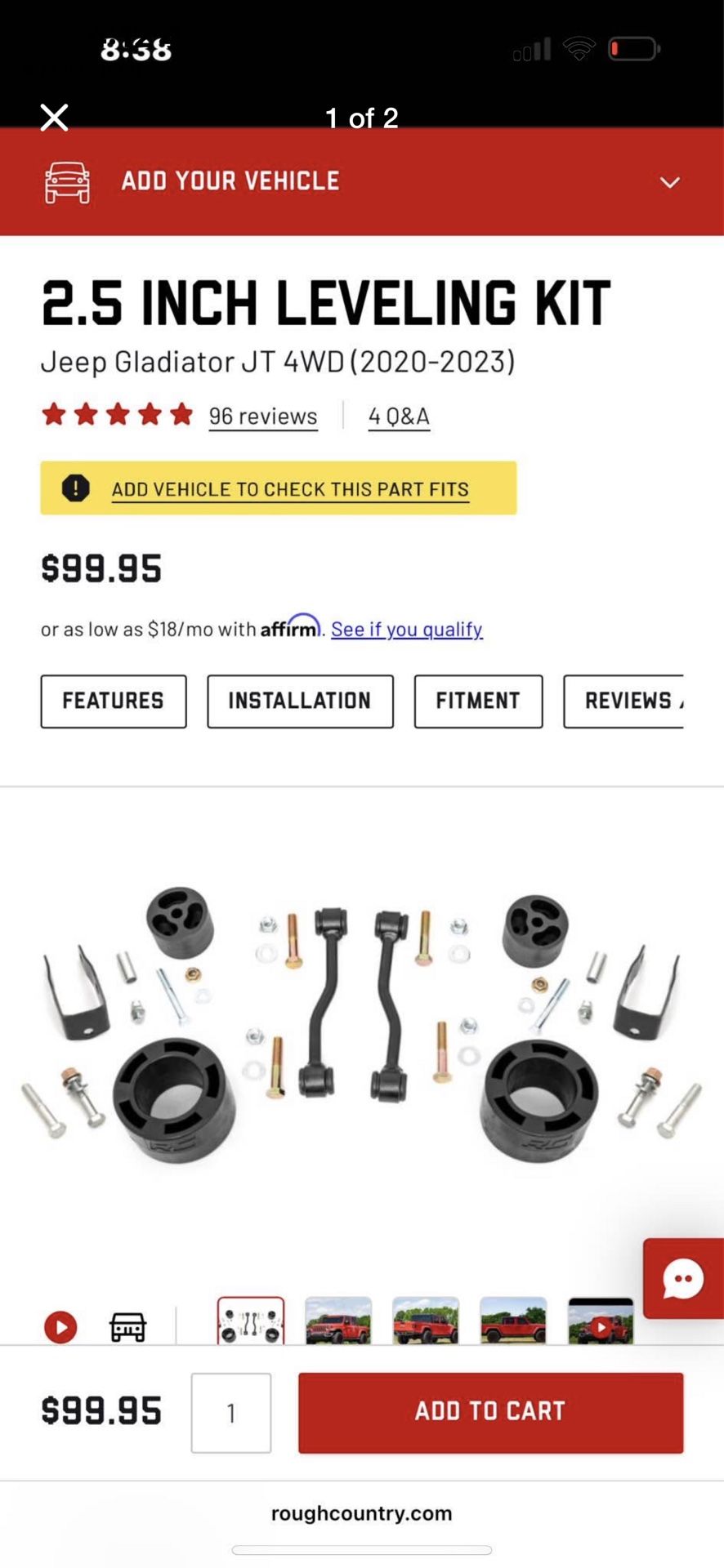Jump to the Fitment section
The height and width of the screenshot is (1568, 724).
click(x=478, y=701)
